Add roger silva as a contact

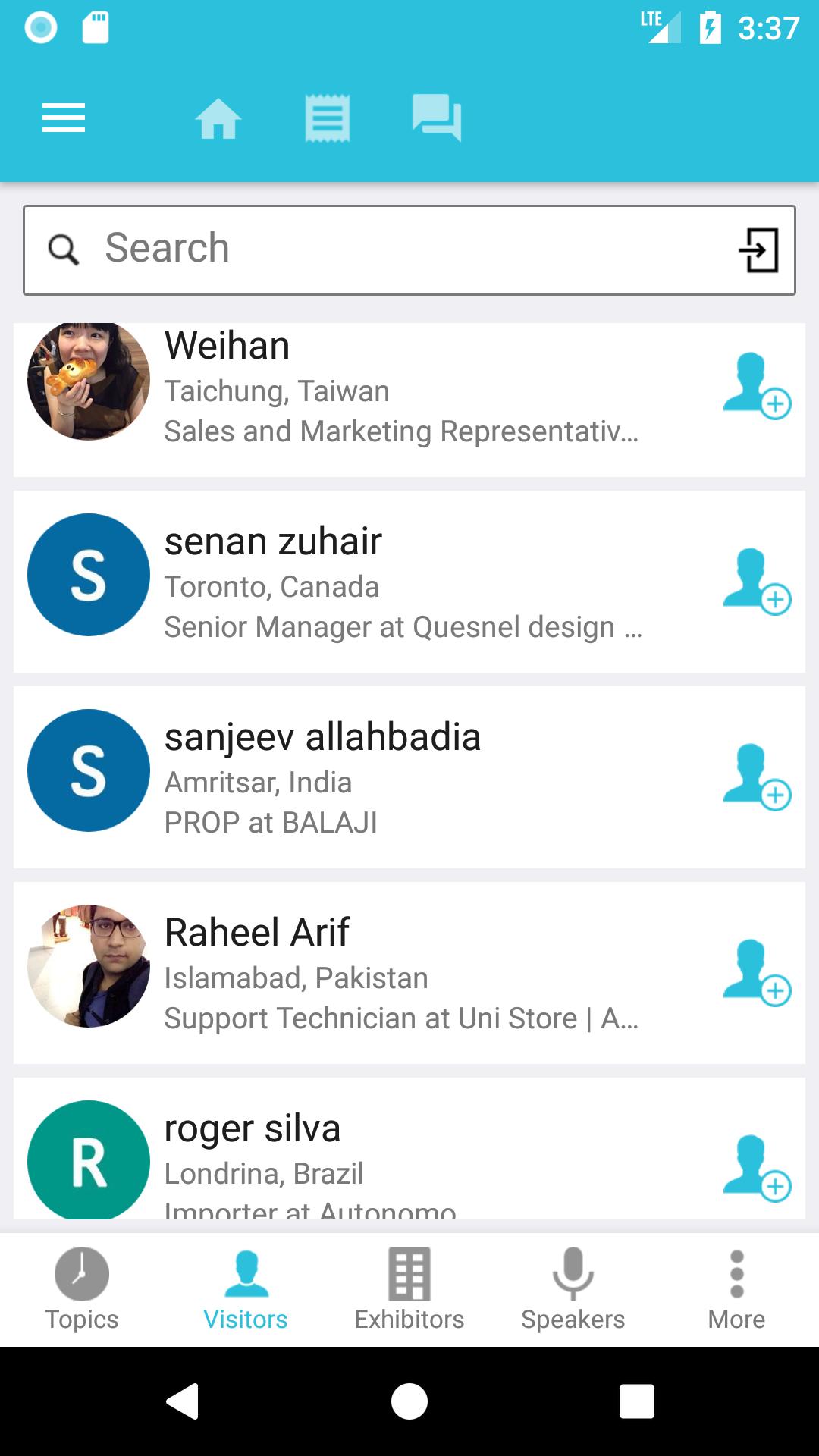pos(756,1168)
